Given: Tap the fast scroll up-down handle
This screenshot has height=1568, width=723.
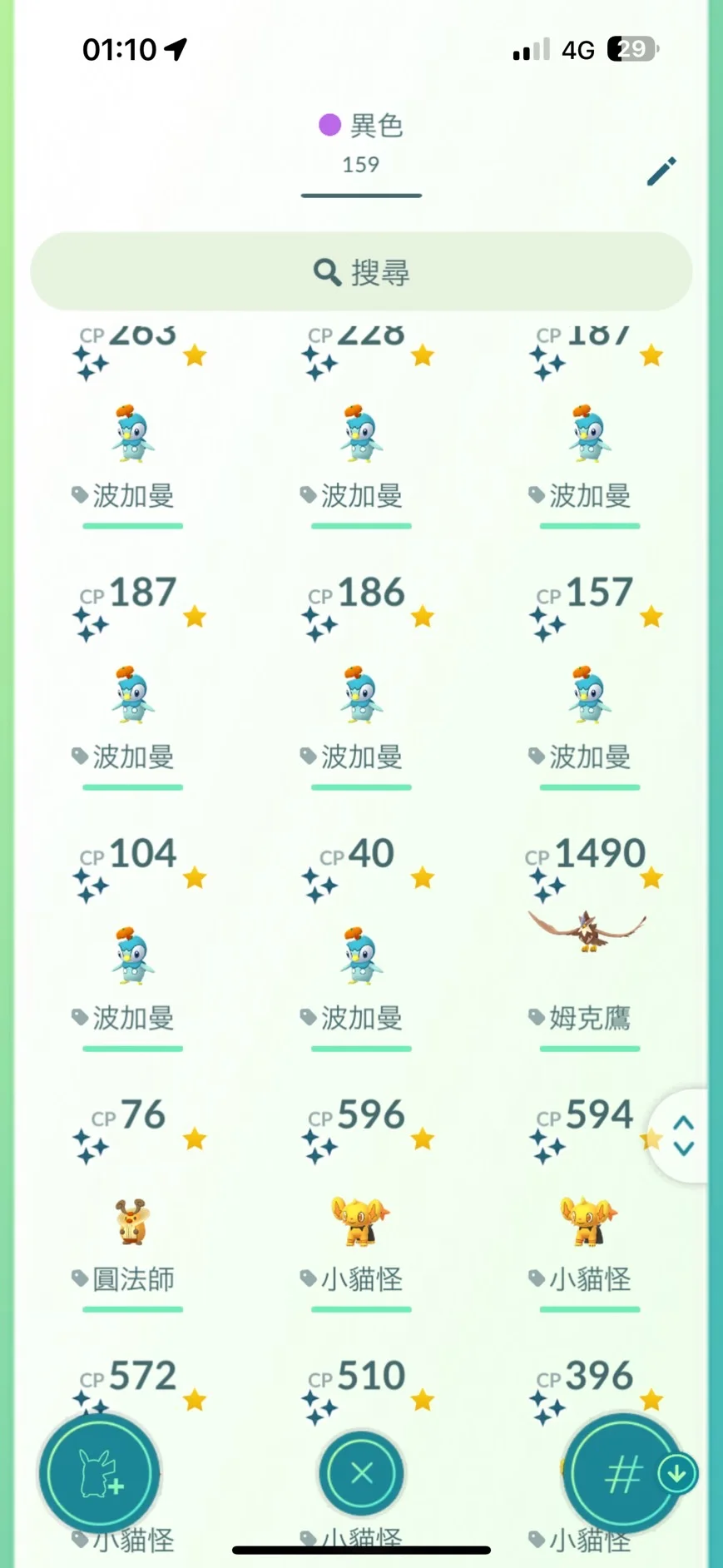Looking at the screenshot, I should [683, 1135].
